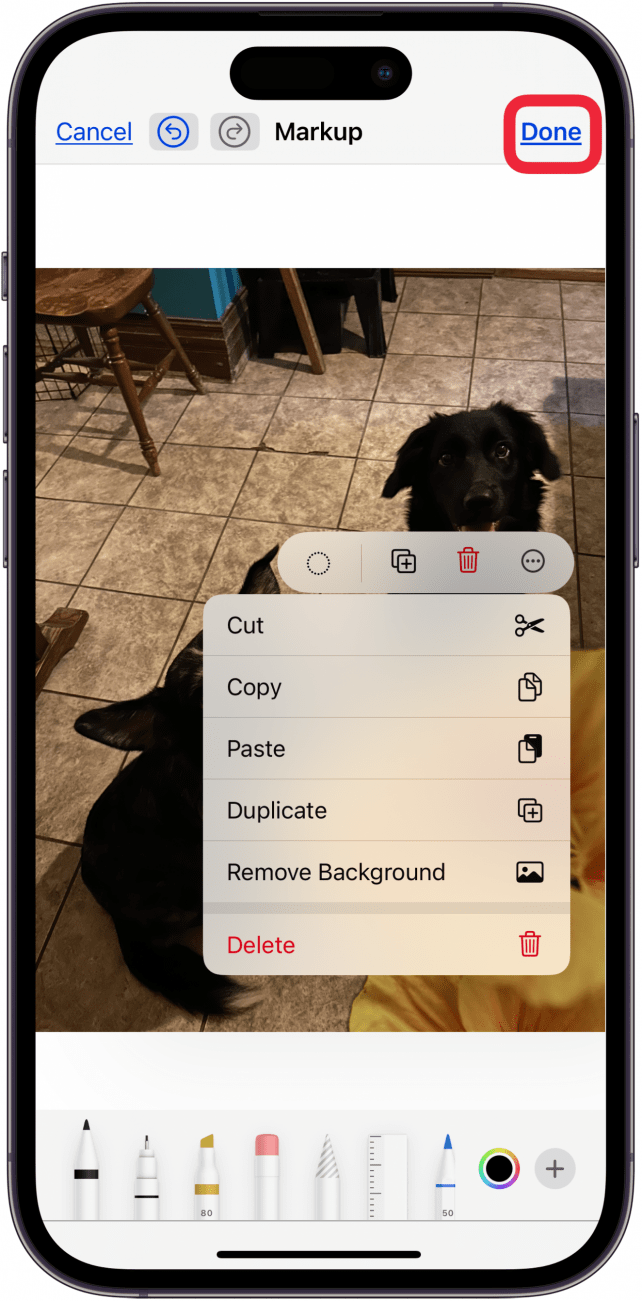
Task: Open the more options ellipsis button
Action: (533, 562)
